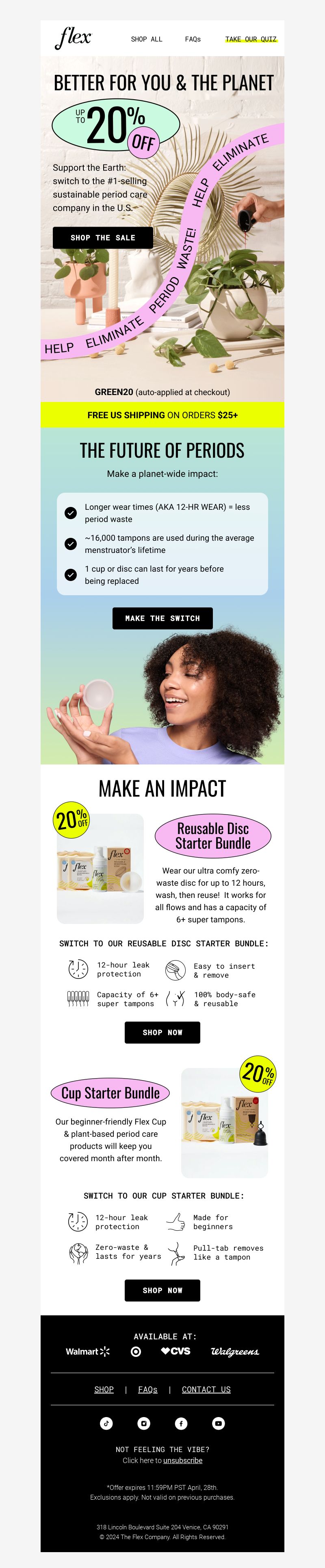
Task: Tap the MAKE THE SWITCH button
Action: coord(162,618)
